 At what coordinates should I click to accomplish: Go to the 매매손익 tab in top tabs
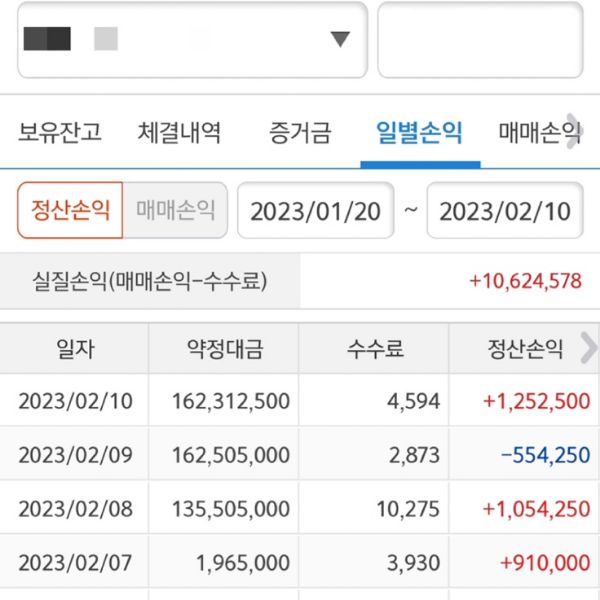pos(537,133)
